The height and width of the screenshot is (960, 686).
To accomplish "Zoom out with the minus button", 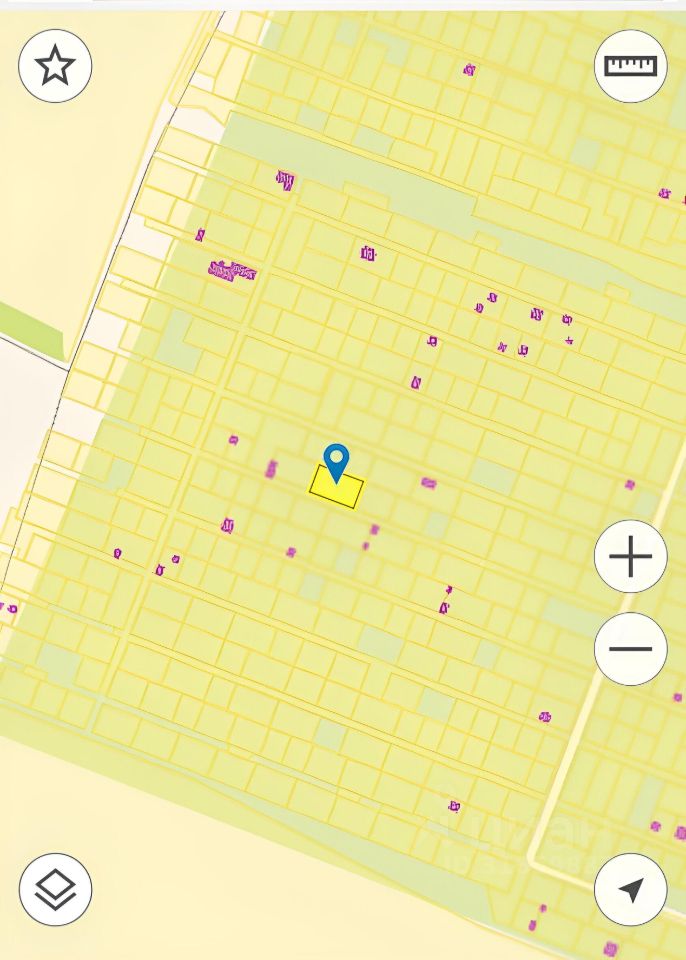I will coord(630,648).
